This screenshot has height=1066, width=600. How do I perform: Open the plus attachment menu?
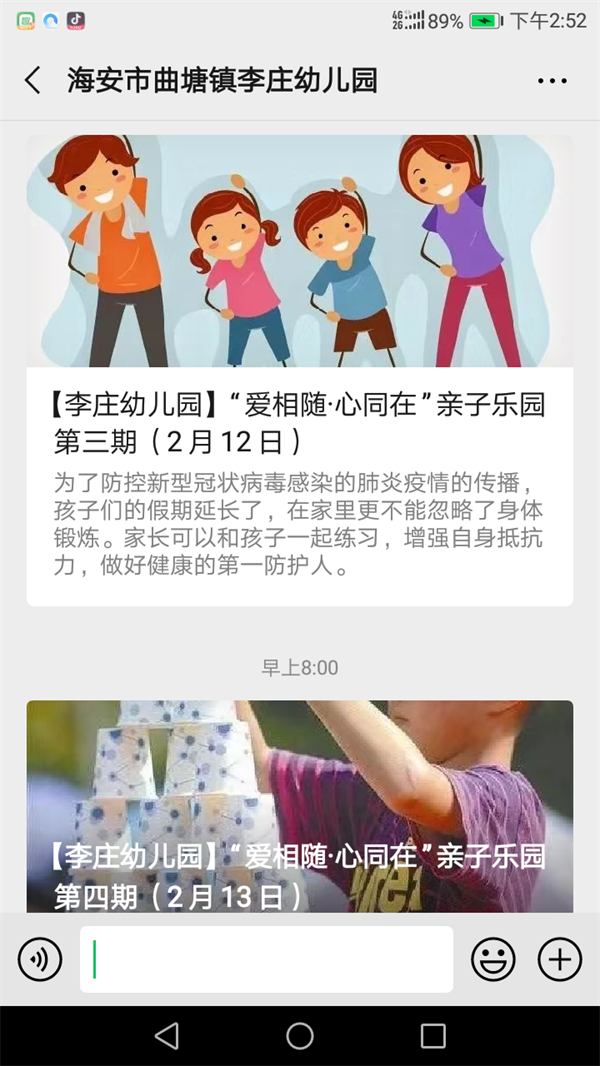pyautogui.click(x=560, y=960)
